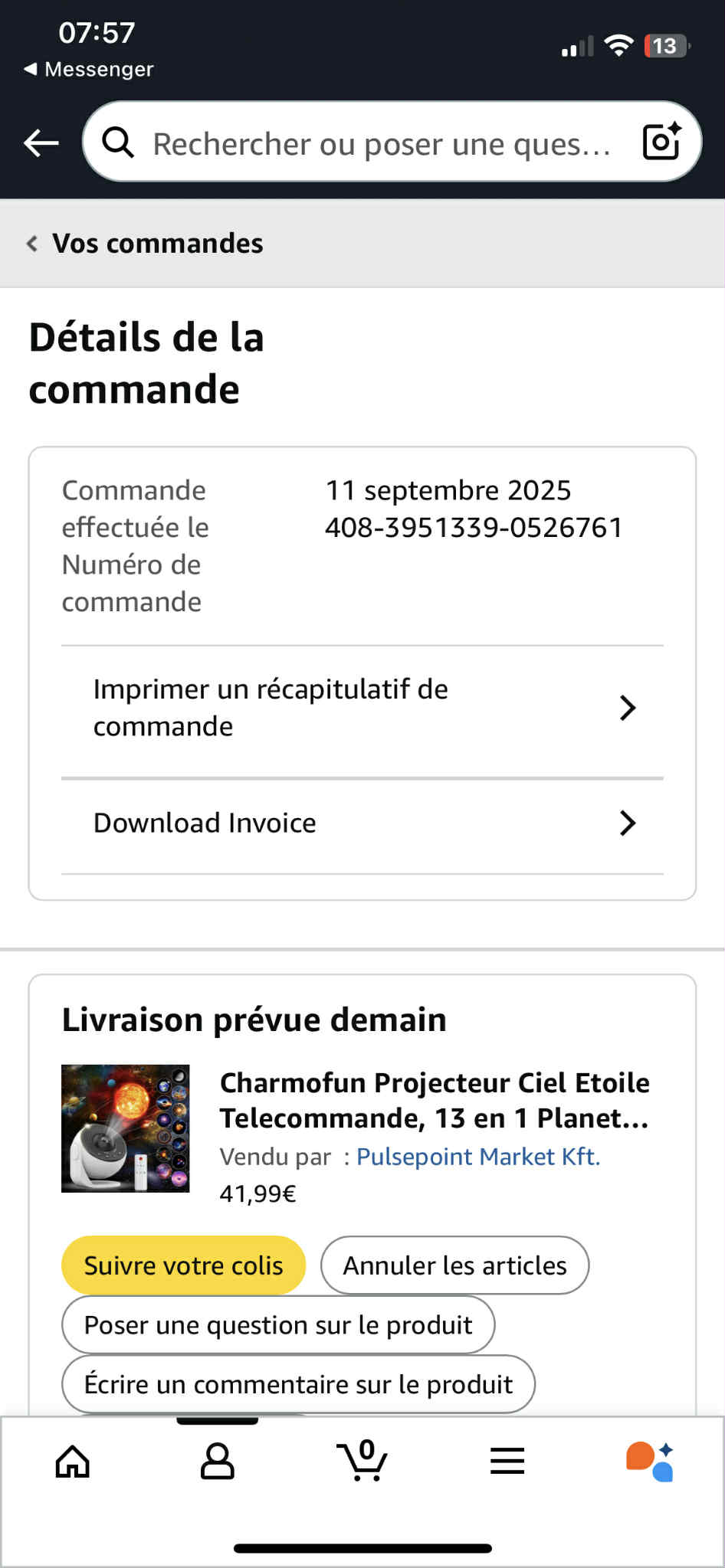Select Poser une question sur le produit
The height and width of the screenshot is (1568, 725).
tap(277, 1325)
